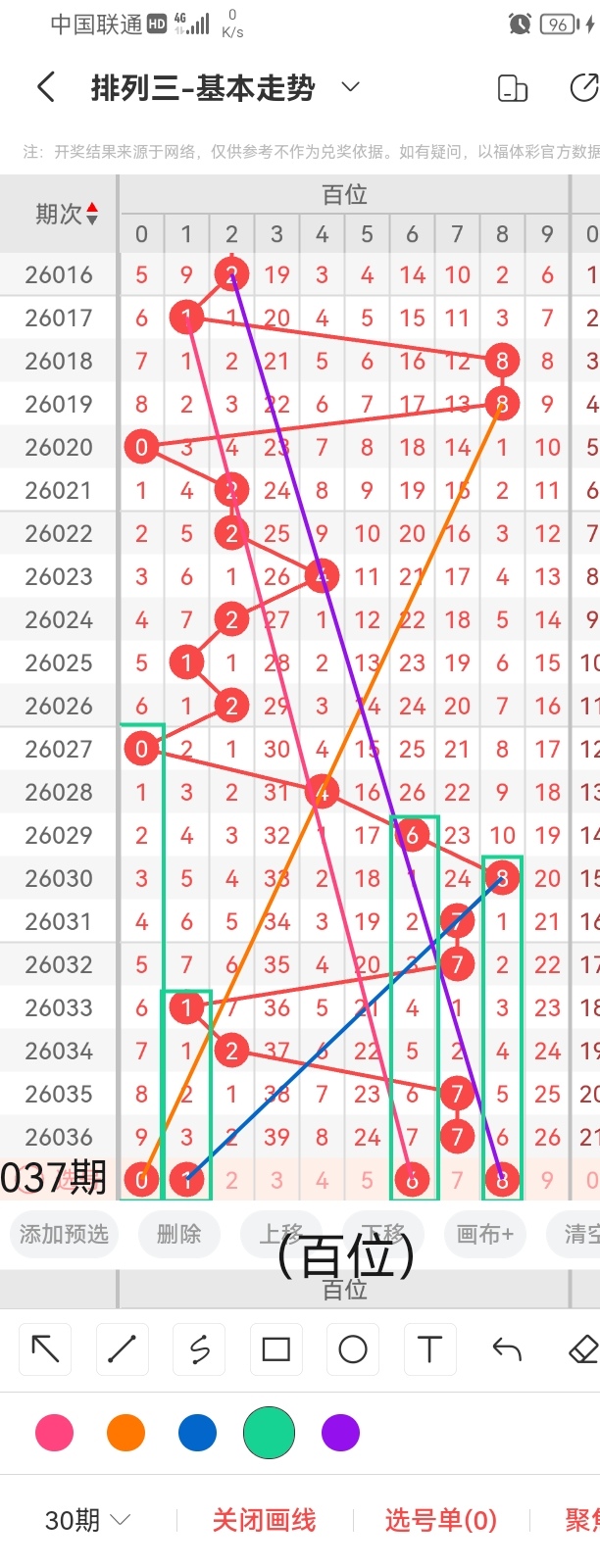Tap 关闭画线 to disable drawing

tap(264, 1520)
